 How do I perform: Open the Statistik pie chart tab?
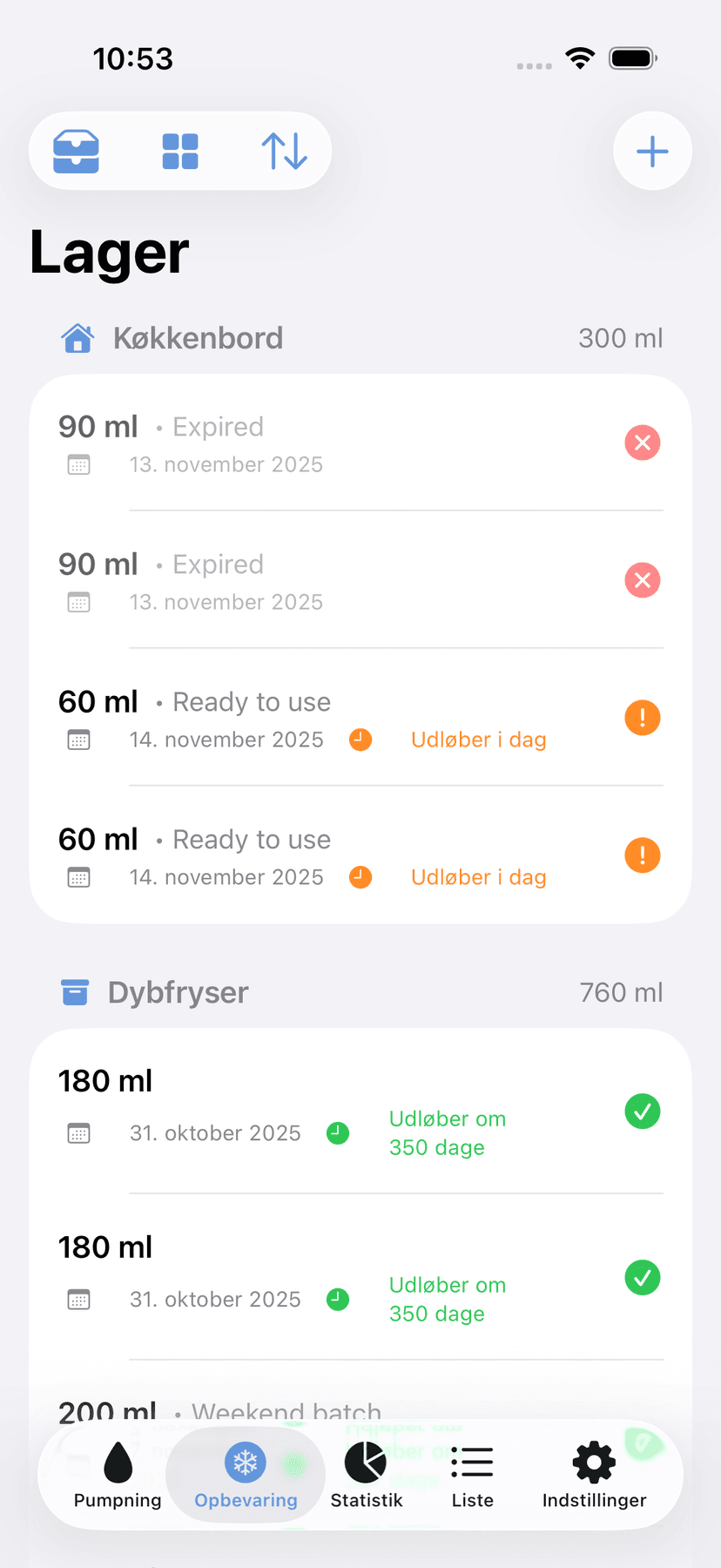[365, 1462]
